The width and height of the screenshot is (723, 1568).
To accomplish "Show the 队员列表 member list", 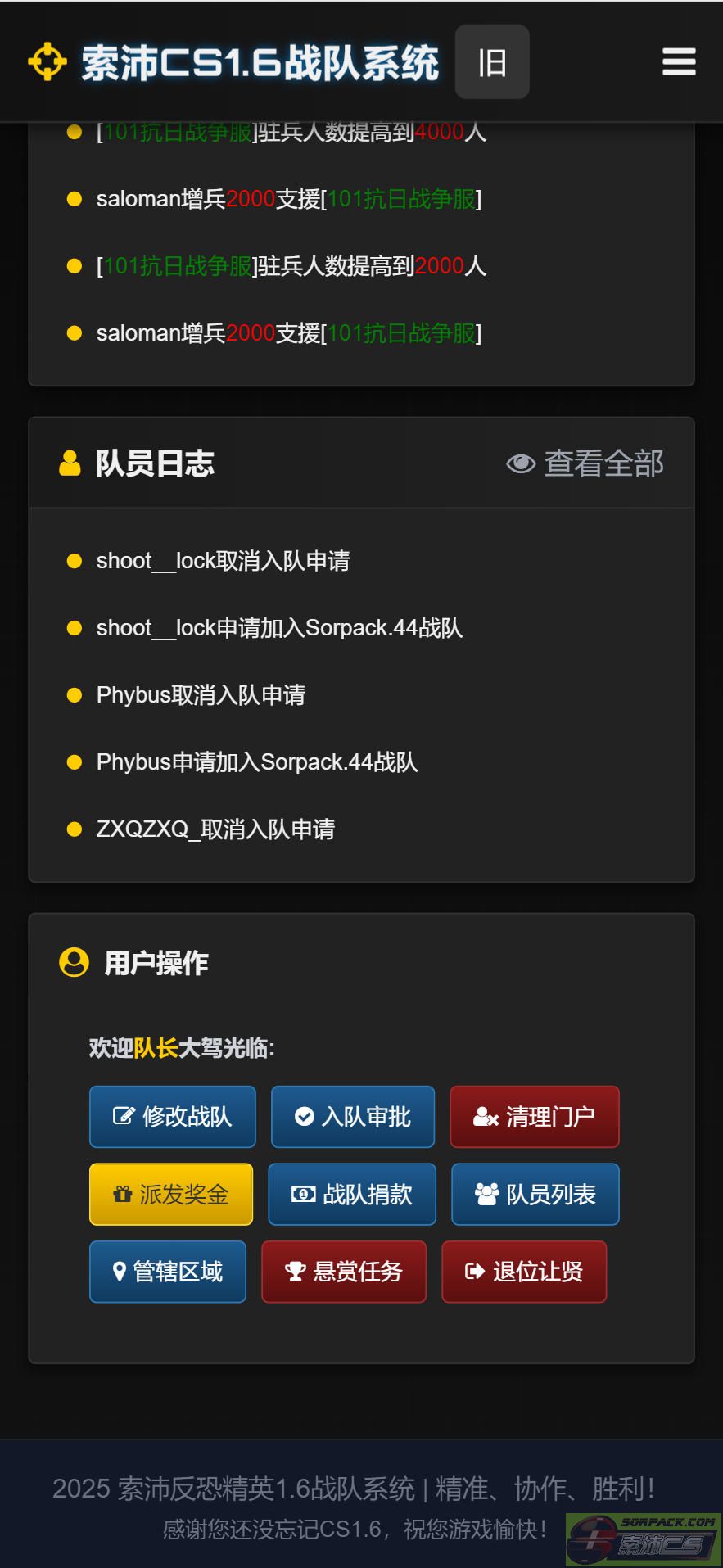I will 535,1195.
